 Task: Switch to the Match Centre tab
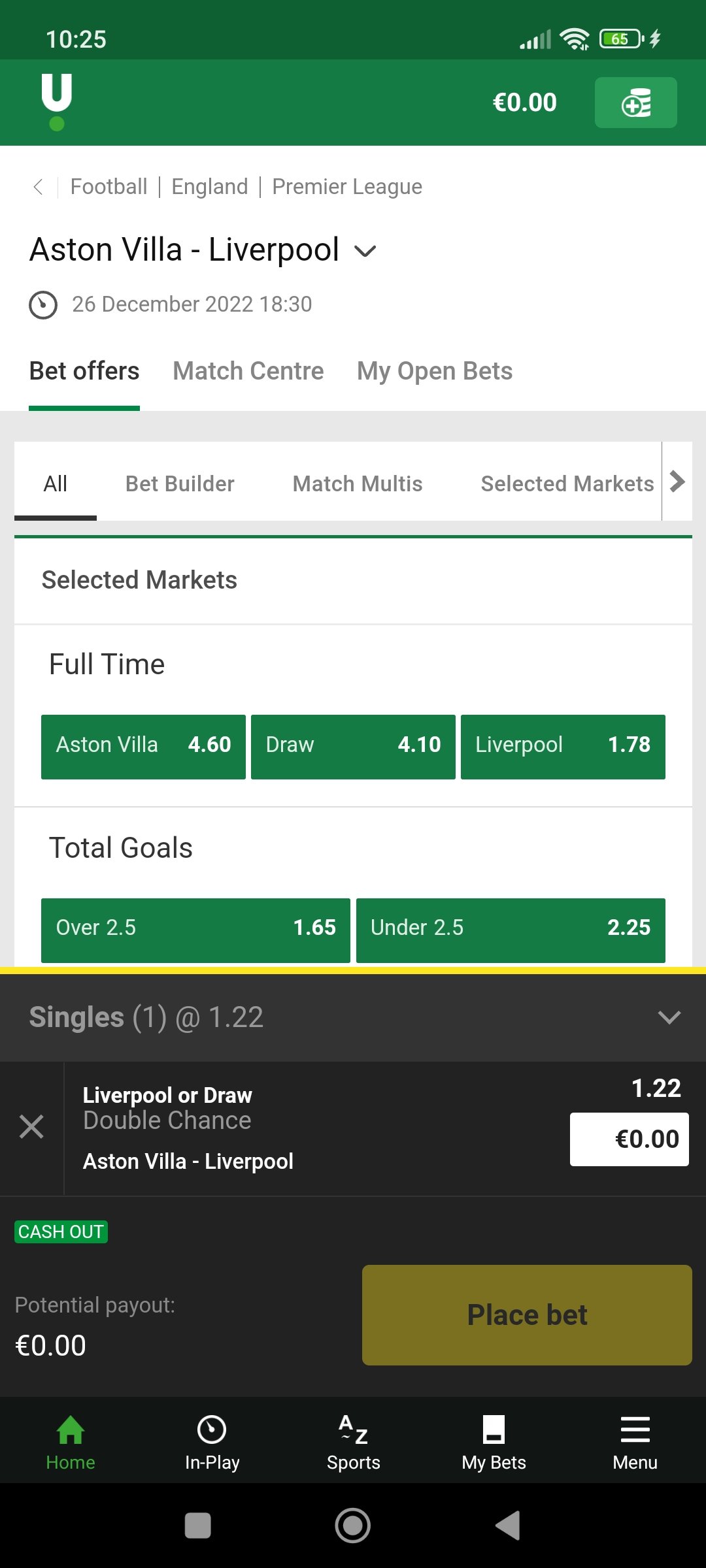tap(248, 371)
